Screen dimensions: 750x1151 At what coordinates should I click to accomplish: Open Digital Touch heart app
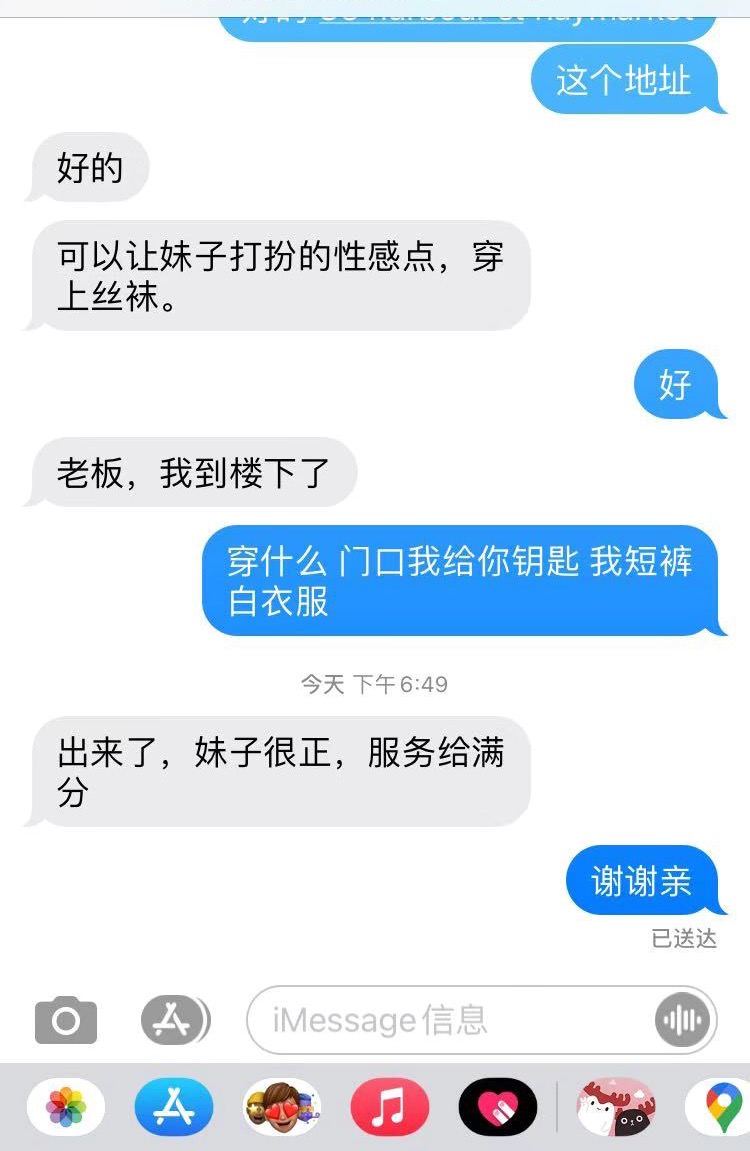pos(497,1107)
